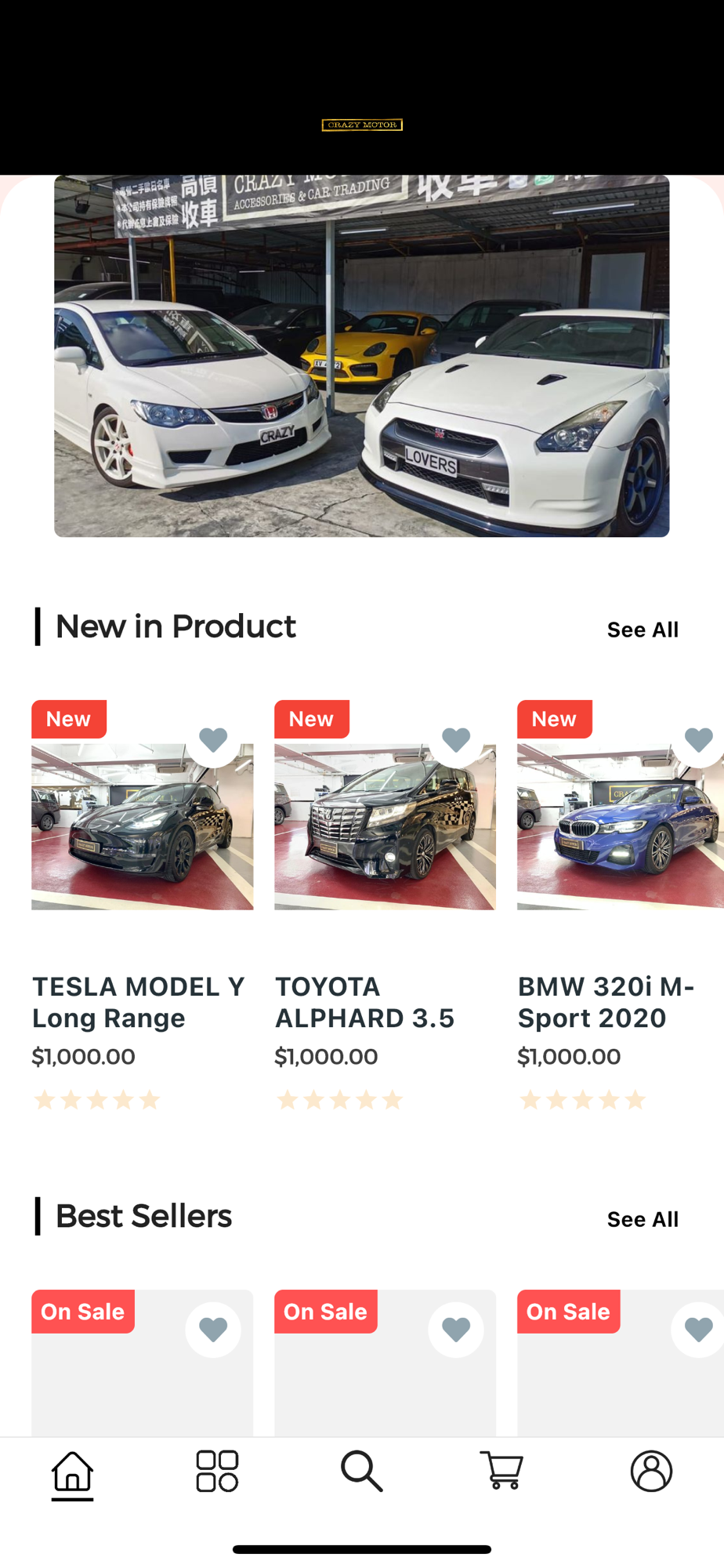Image resolution: width=724 pixels, height=1568 pixels.
Task: Go to the search tab
Action: (x=361, y=1472)
